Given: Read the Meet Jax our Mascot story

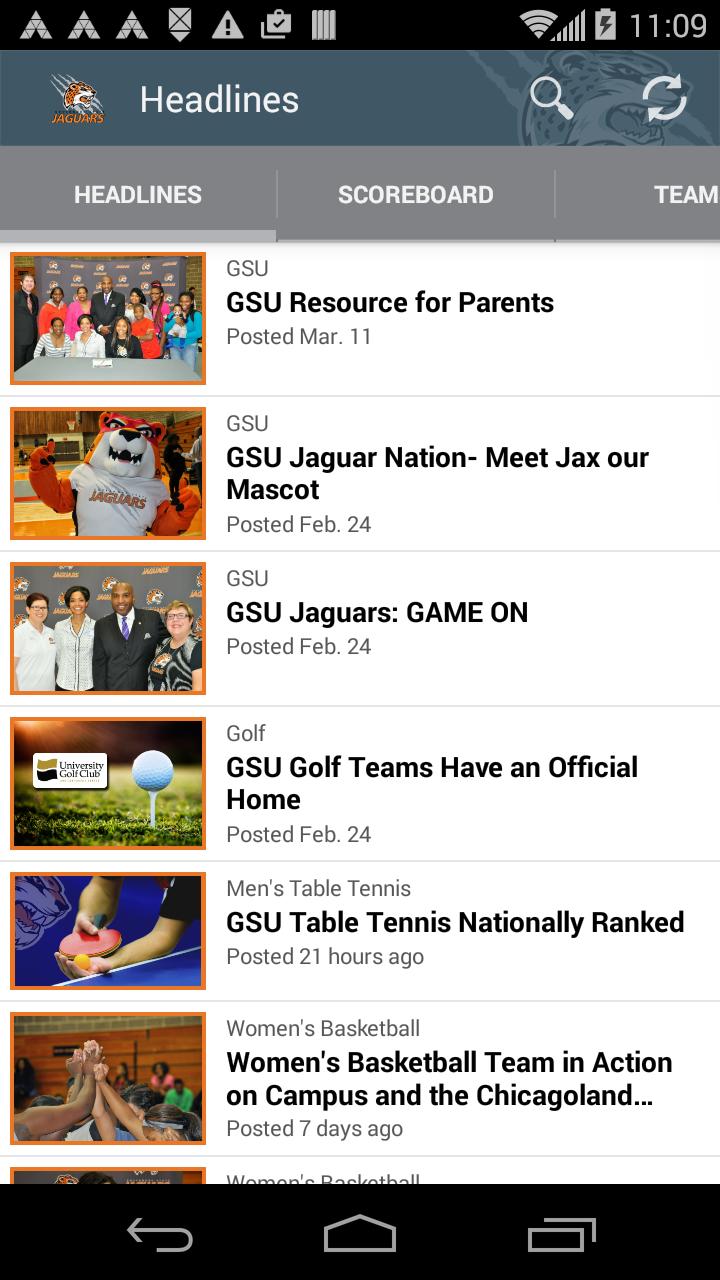Looking at the screenshot, I should pos(437,474).
